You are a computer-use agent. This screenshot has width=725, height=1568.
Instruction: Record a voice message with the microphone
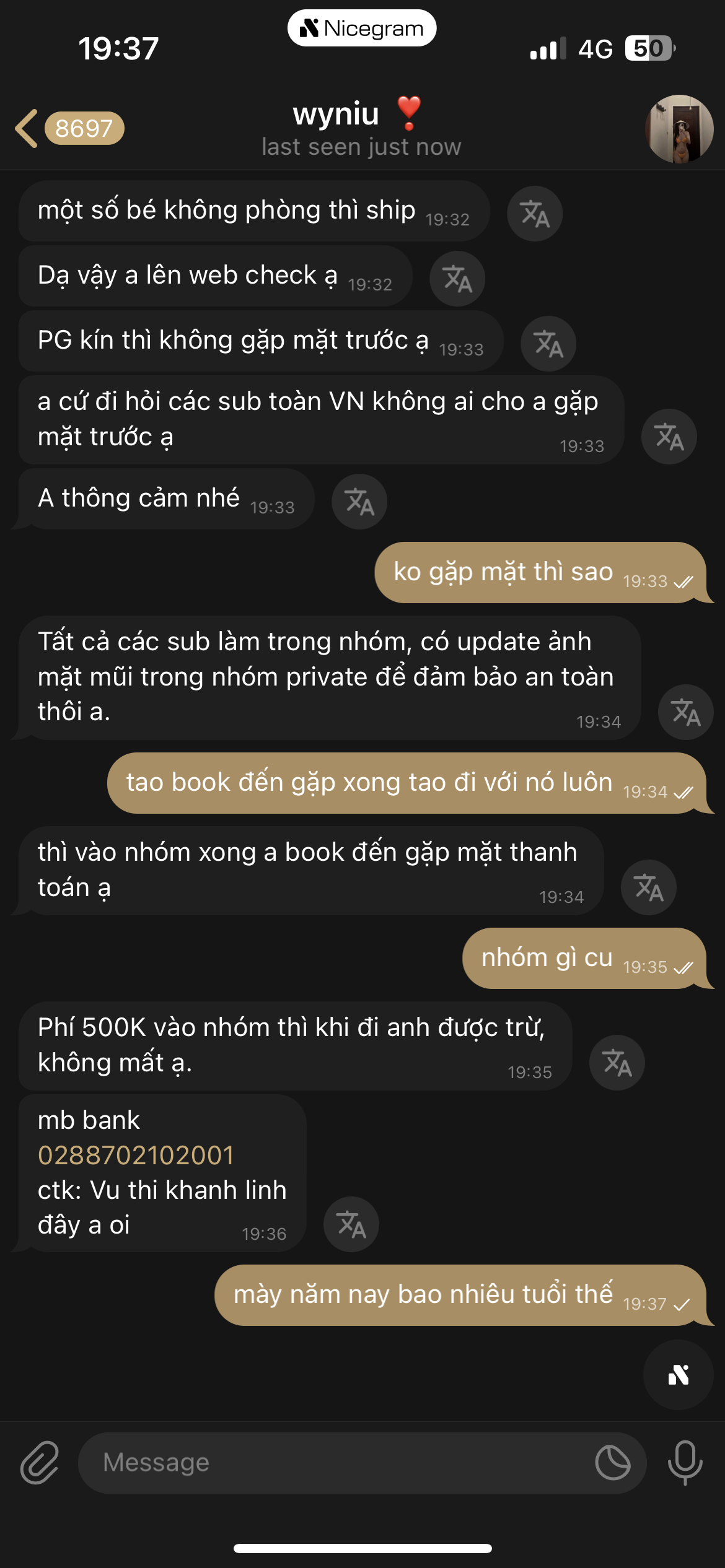pos(685,1463)
